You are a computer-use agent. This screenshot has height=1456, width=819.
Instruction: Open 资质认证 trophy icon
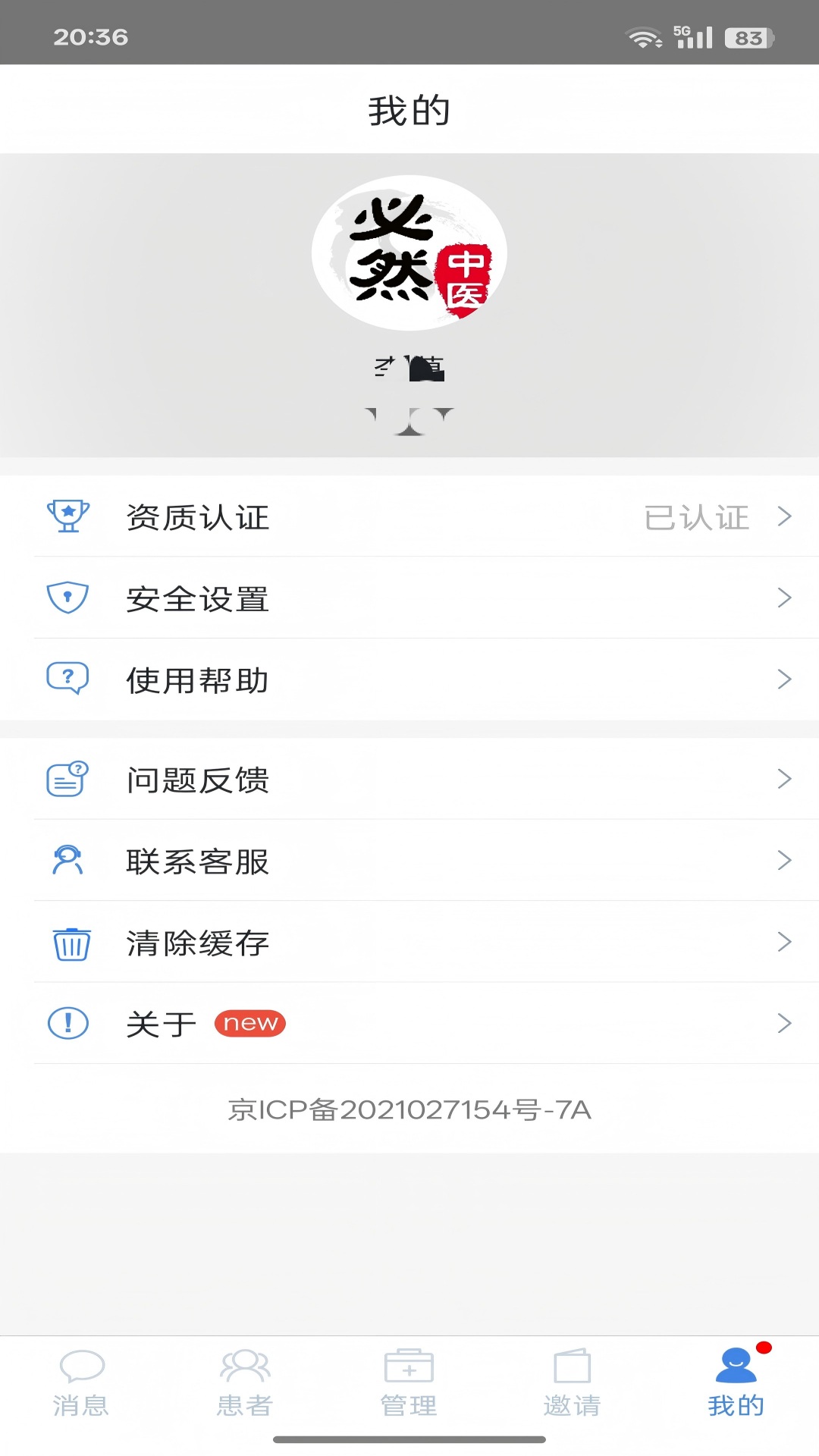pyautogui.click(x=67, y=517)
